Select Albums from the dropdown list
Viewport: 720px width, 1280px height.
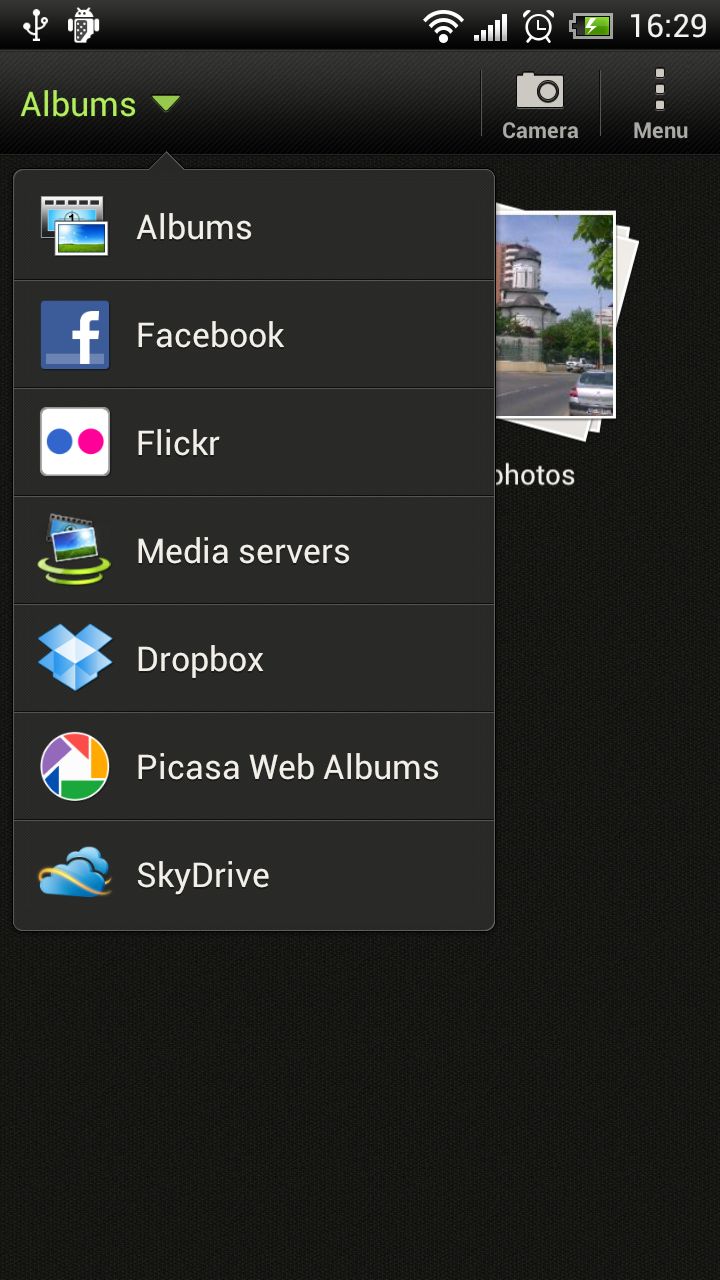click(254, 227)
